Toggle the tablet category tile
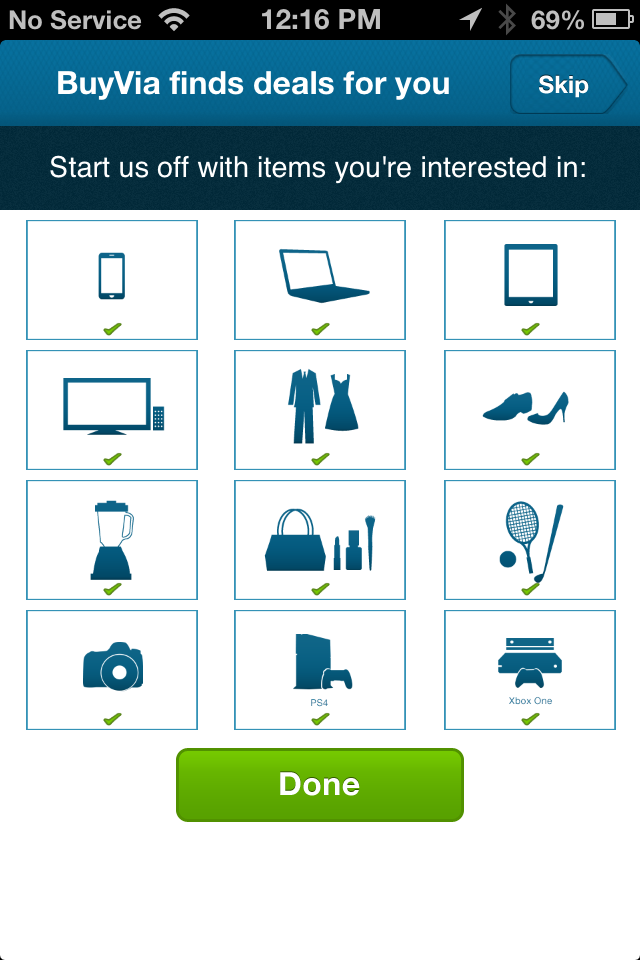Screen dimensions: 640x960 click(530, 280)
